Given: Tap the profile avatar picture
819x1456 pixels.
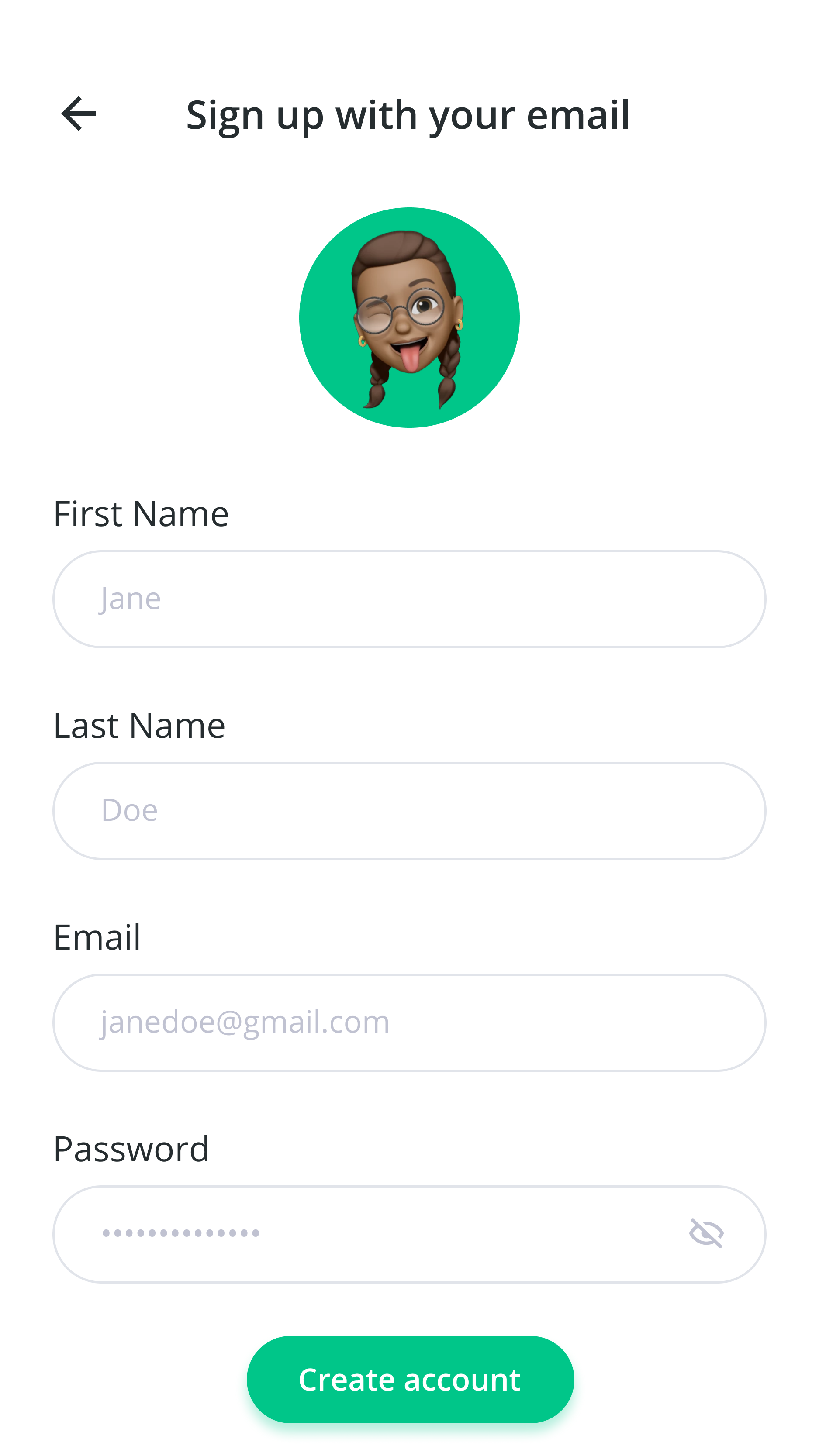Looking at the screenshot, I should tap(409, 317).
